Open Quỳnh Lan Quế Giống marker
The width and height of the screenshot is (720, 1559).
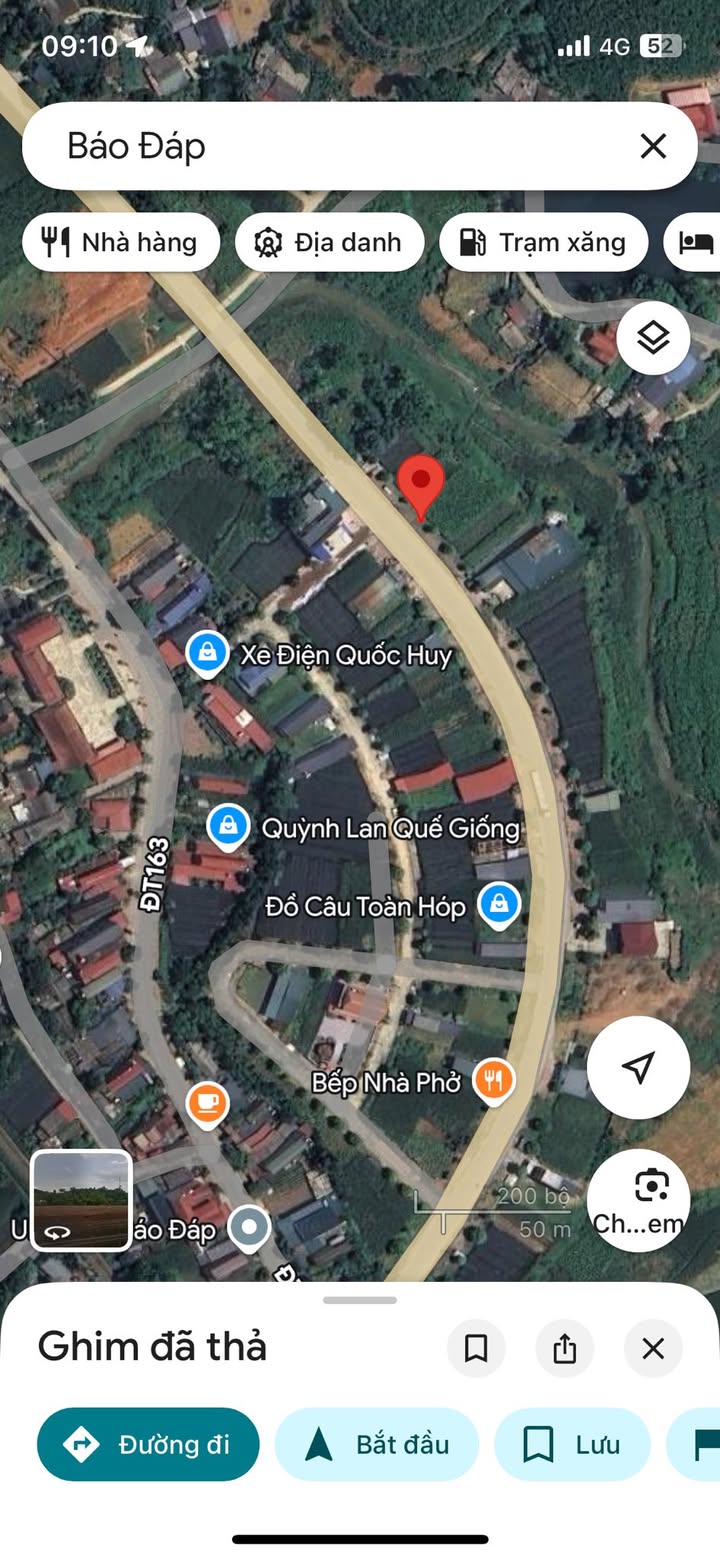pyautogui.click(x=229, y=827)
